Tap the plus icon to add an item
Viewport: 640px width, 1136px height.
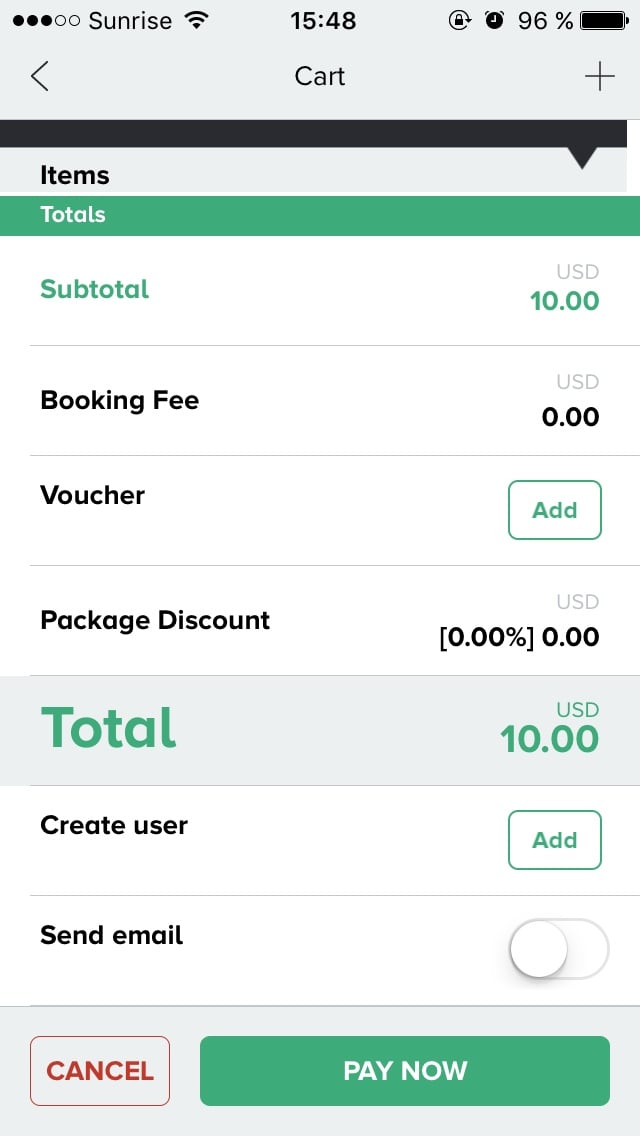599,76
